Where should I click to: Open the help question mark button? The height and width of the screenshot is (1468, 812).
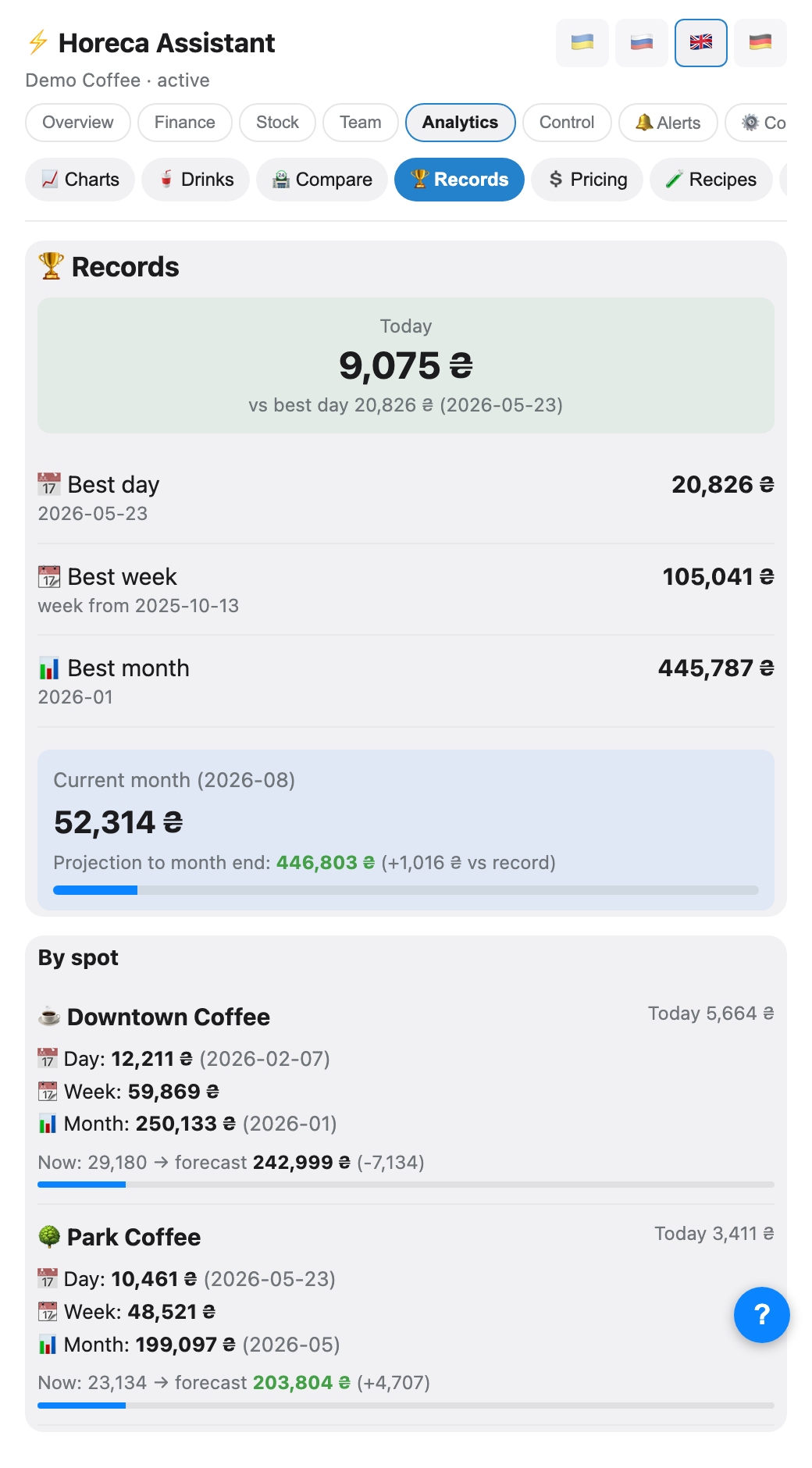click(x=762, y=1315)
